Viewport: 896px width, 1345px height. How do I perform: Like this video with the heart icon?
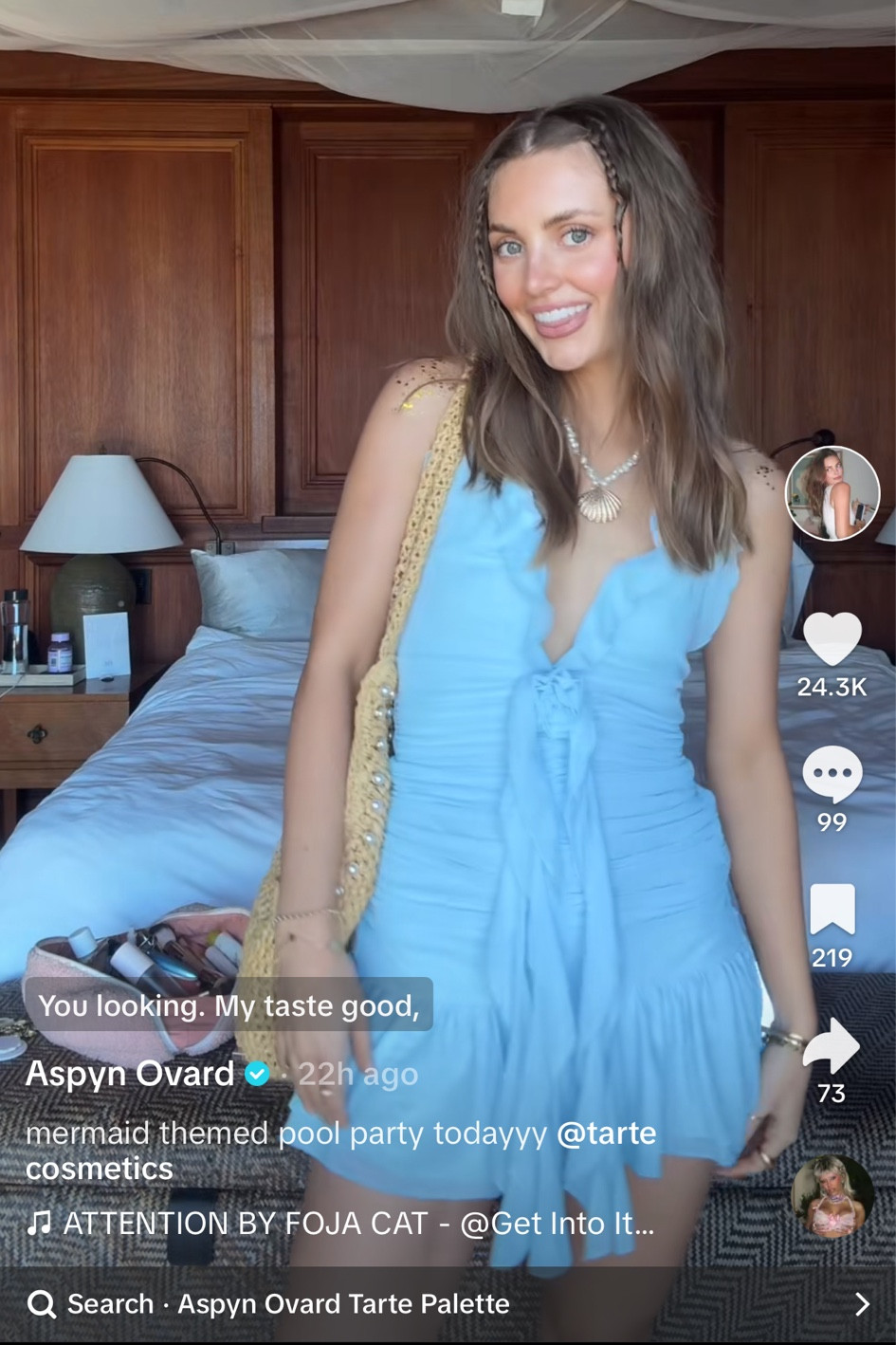(x=832, y=639)
